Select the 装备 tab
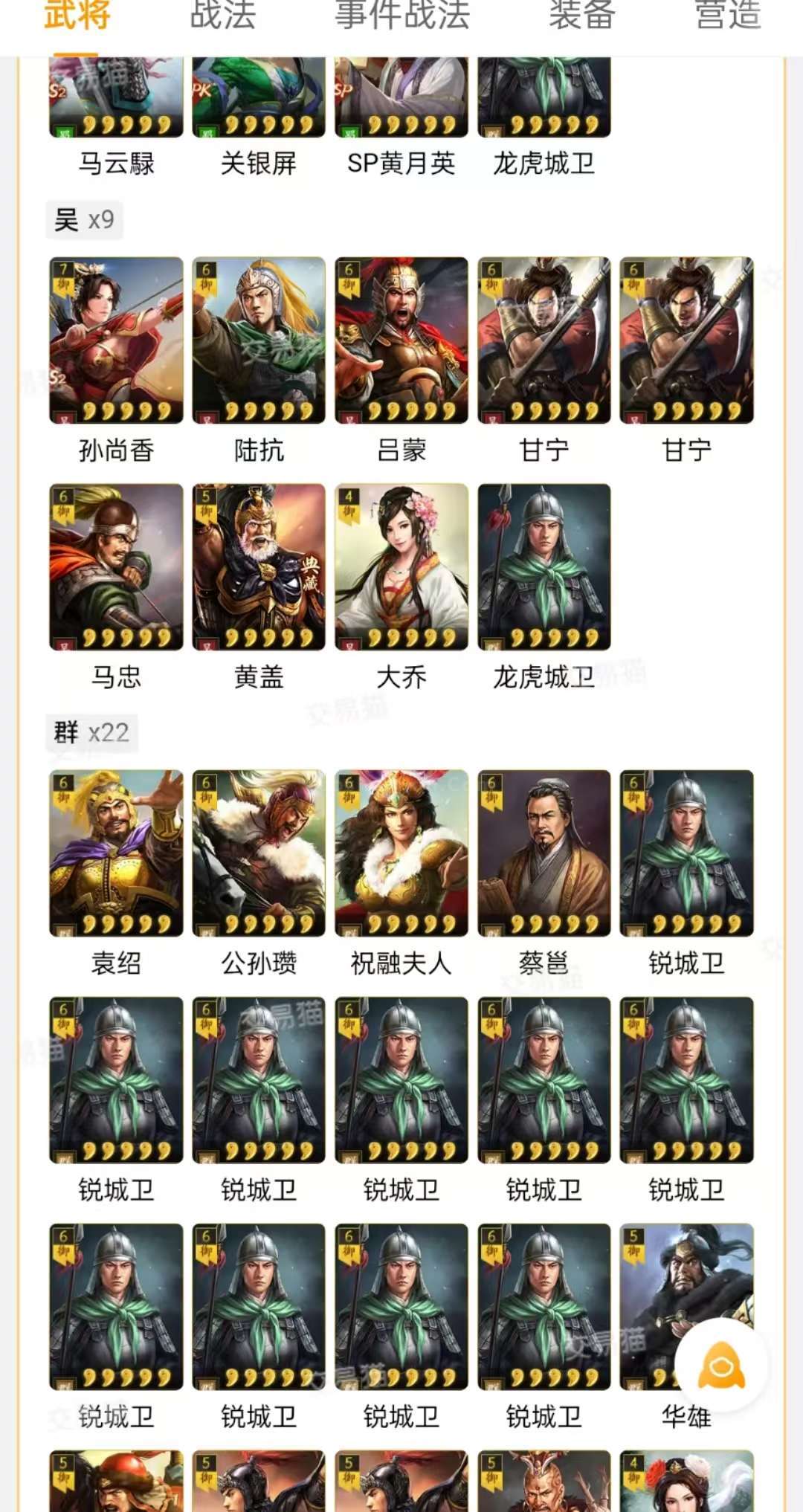Image resolution: width=803 pixels, height=1512 pixels. tap(582, 16)
